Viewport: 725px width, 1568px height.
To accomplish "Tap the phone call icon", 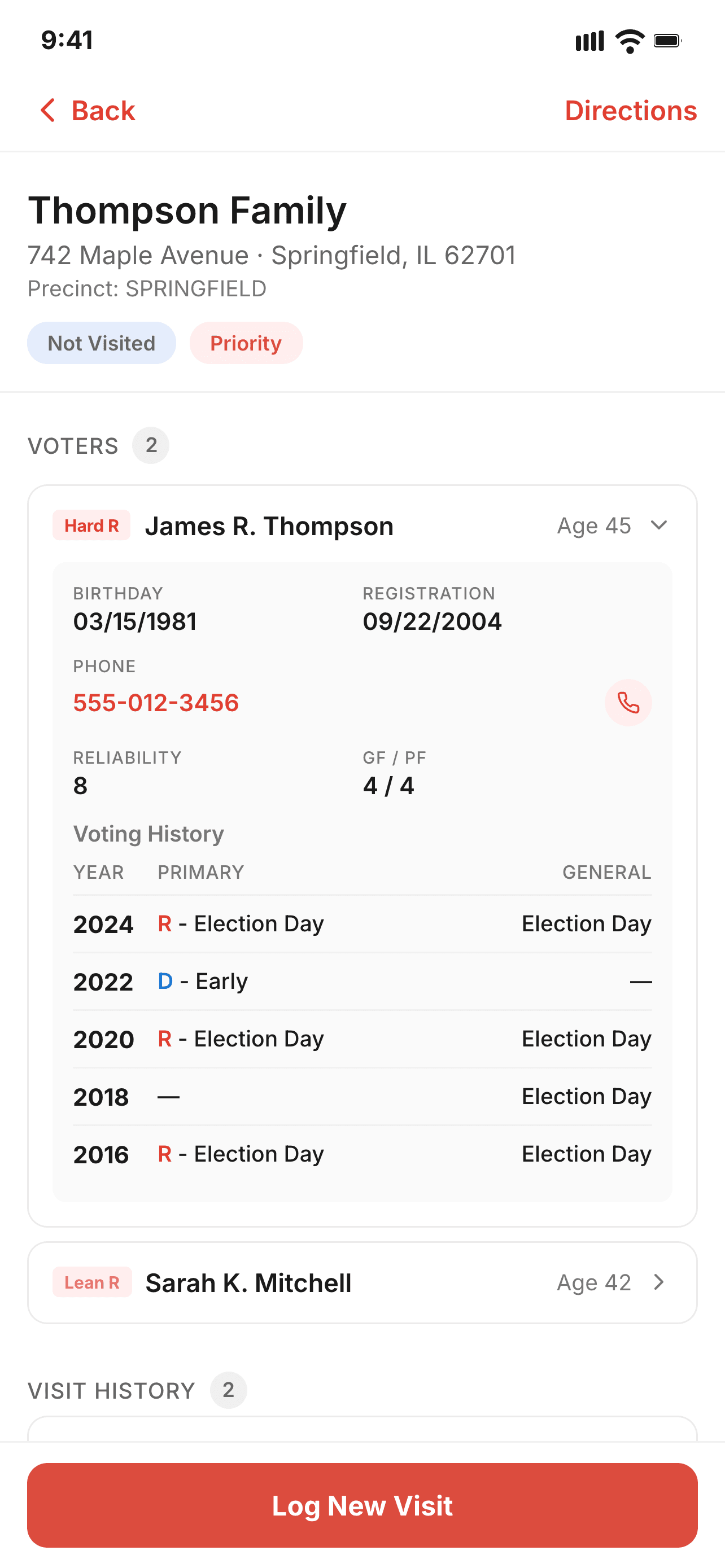I will 629,702.
